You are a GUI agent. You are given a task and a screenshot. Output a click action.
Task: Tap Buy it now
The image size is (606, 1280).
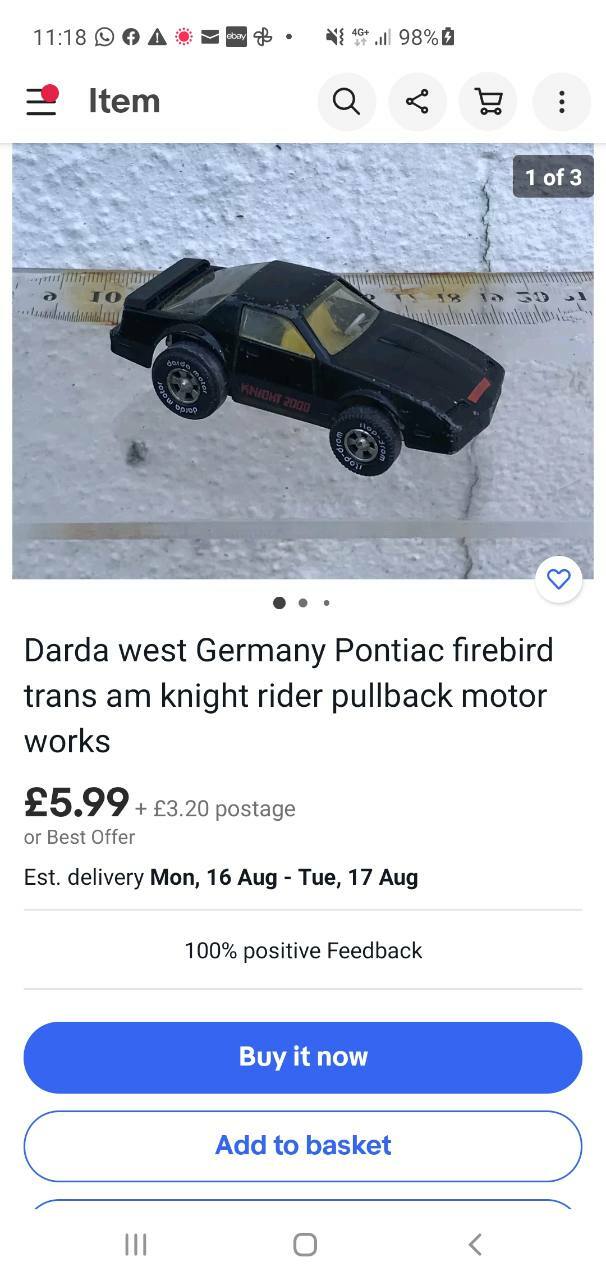click(303, 1057)
